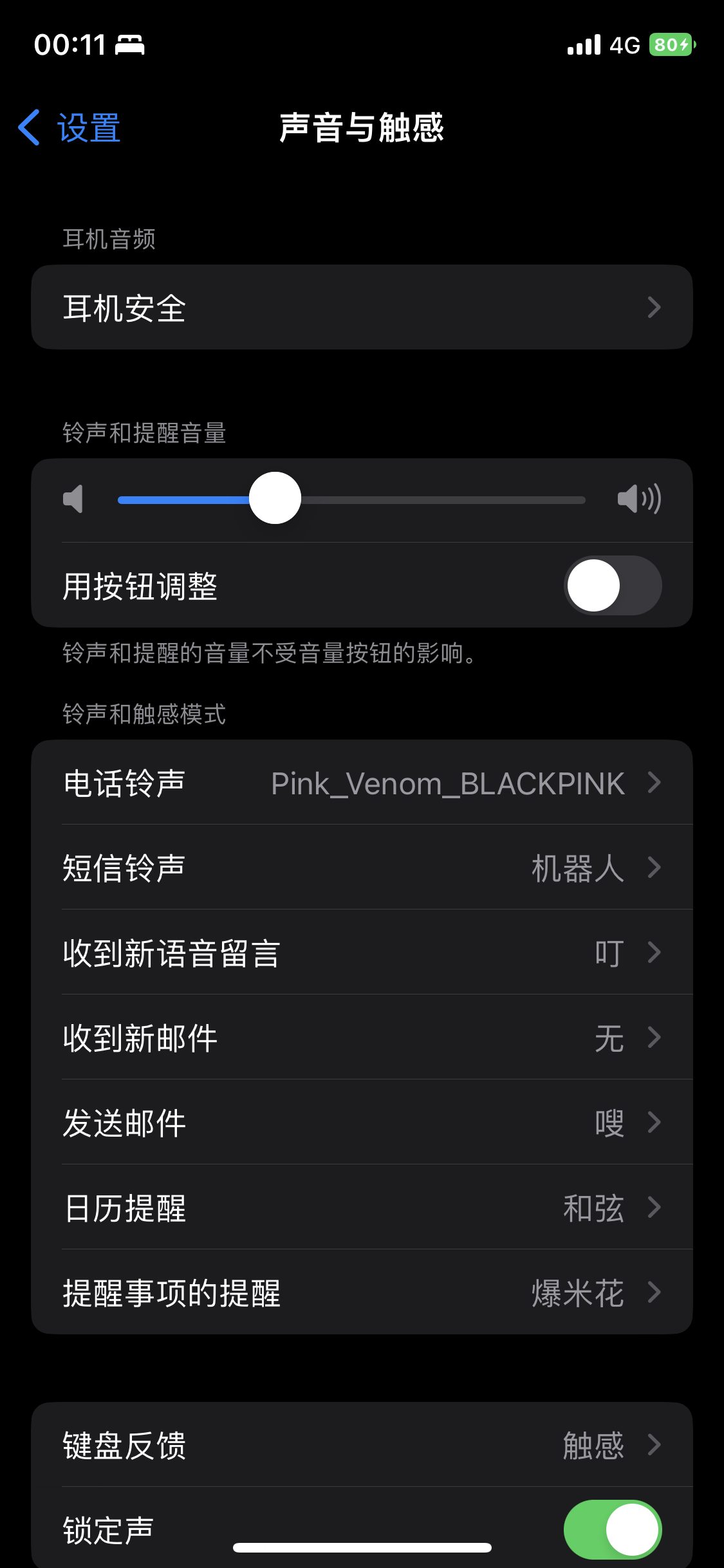Enable 用按钮调整 switch
This screenshot has width=724, height=1568.
point(612,585)
